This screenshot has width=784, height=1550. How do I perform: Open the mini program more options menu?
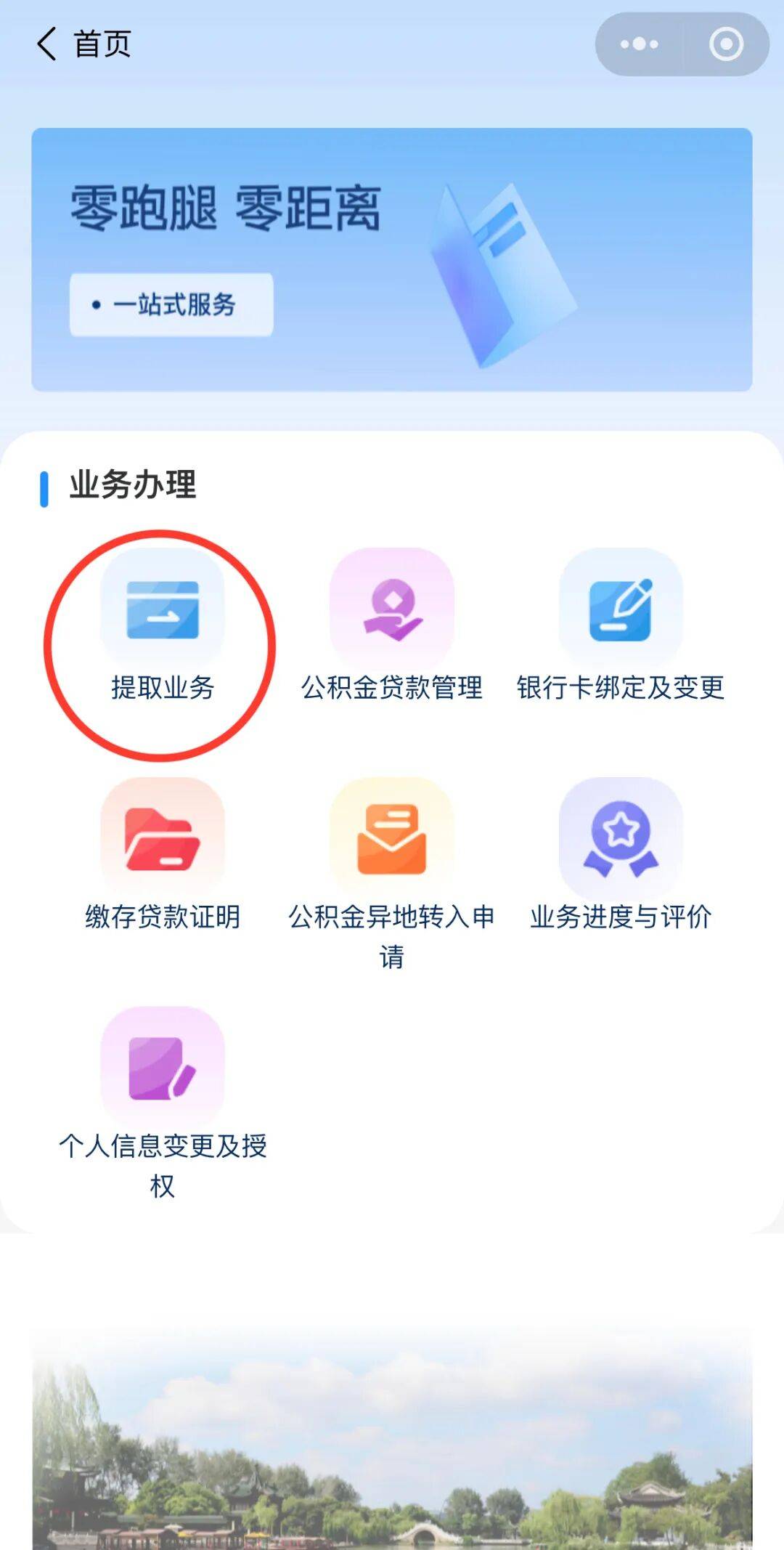point(640,44)
